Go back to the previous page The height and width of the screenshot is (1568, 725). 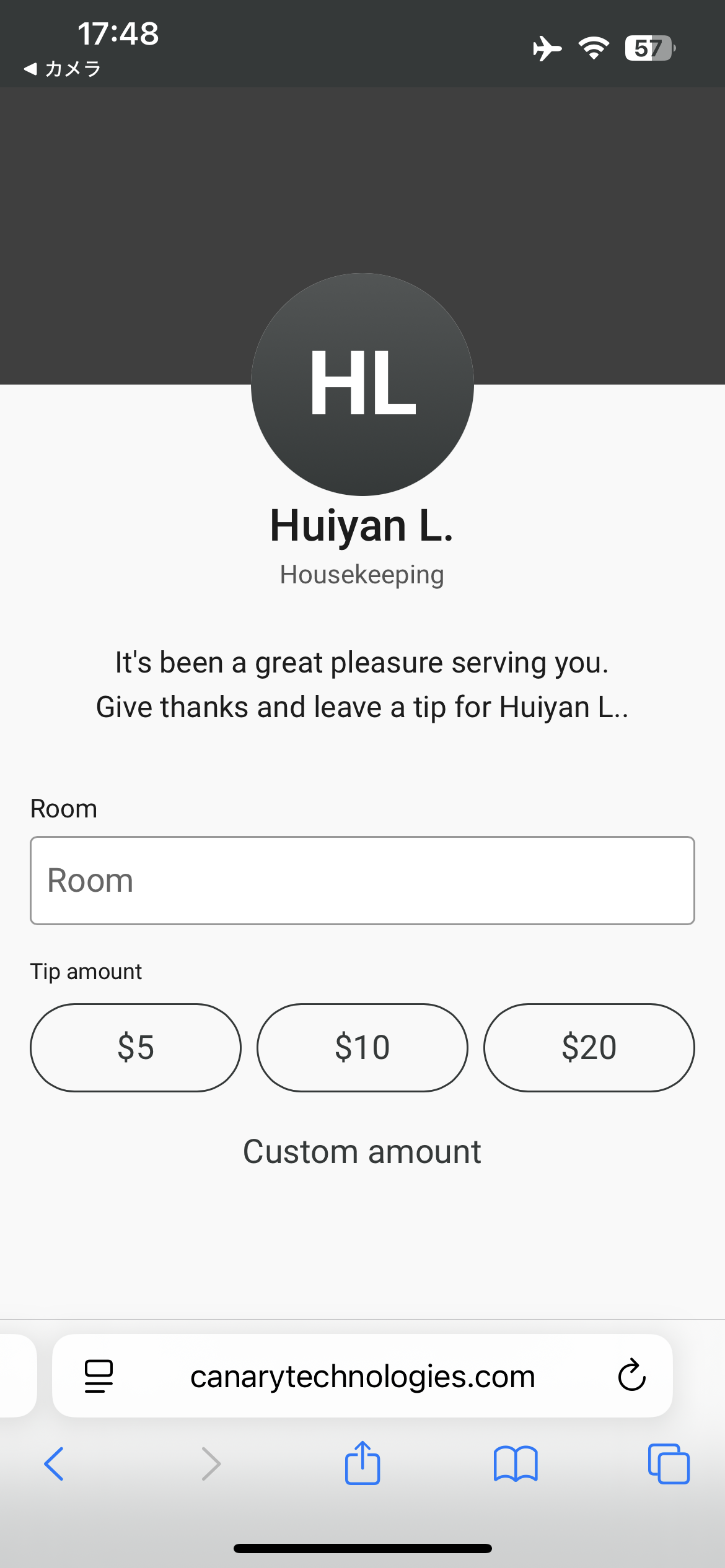click(54, 1464)
